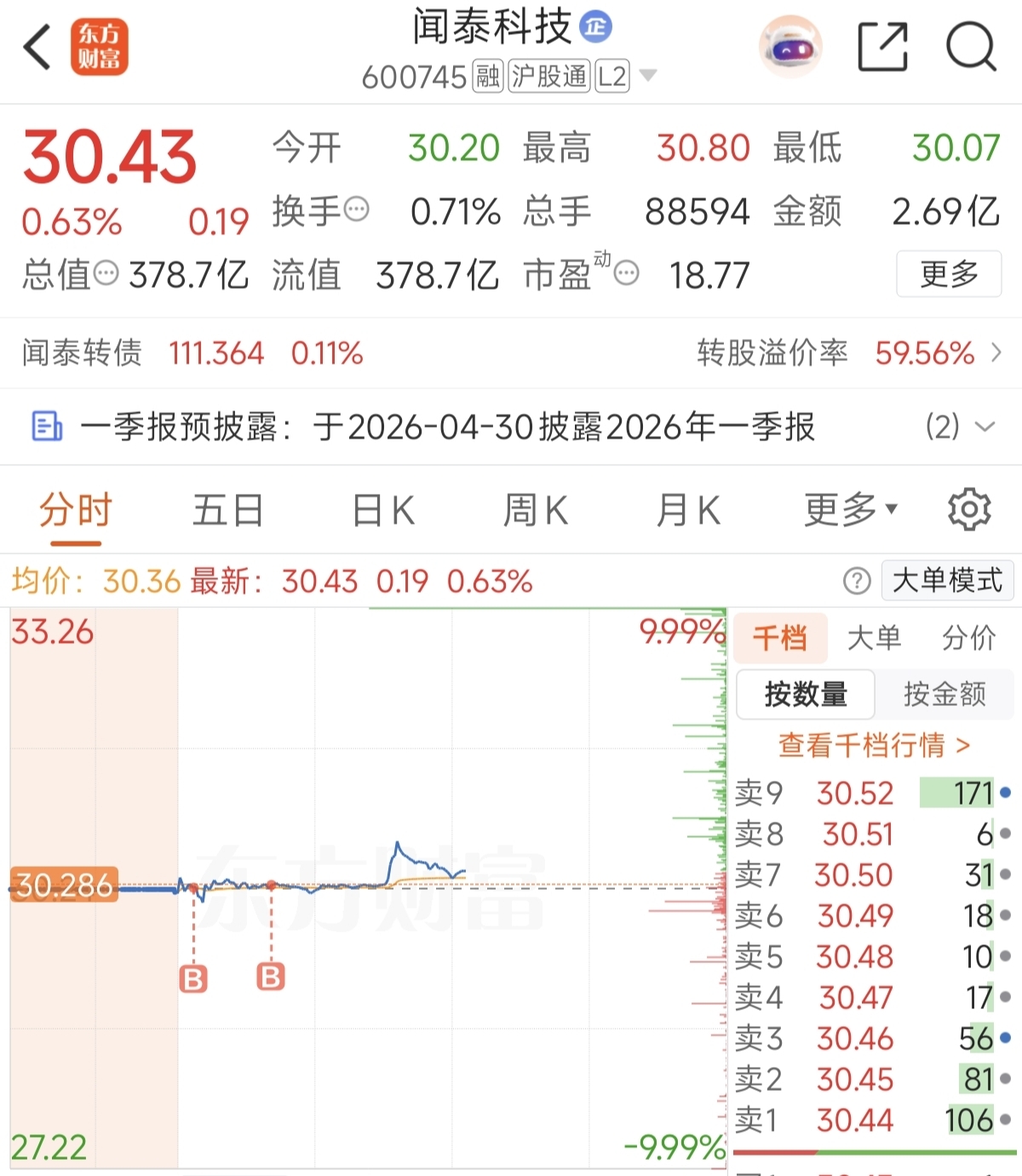Tap the 更多 button for more quote data
1022x1176 pixels.
[949, 274]
